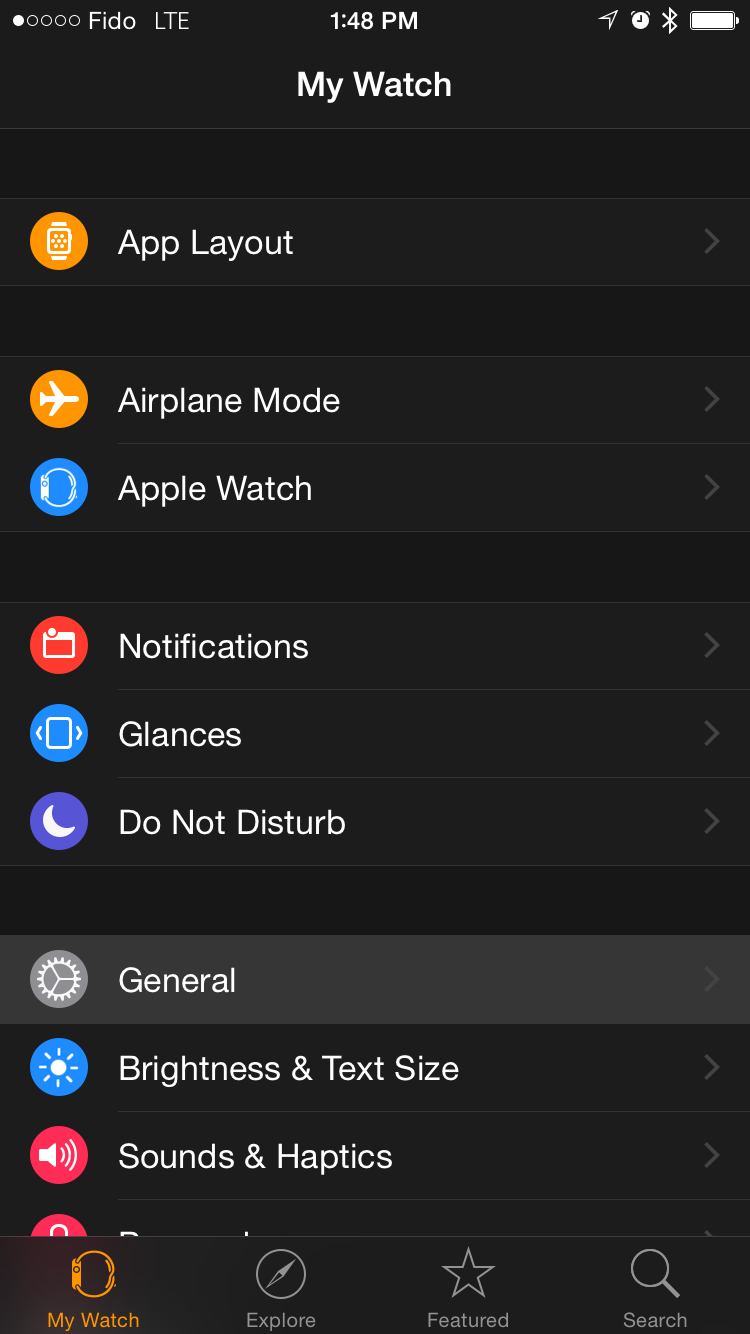The image size is (750, 1334).
Task: Select the General settings row
Action: point(375,980)
